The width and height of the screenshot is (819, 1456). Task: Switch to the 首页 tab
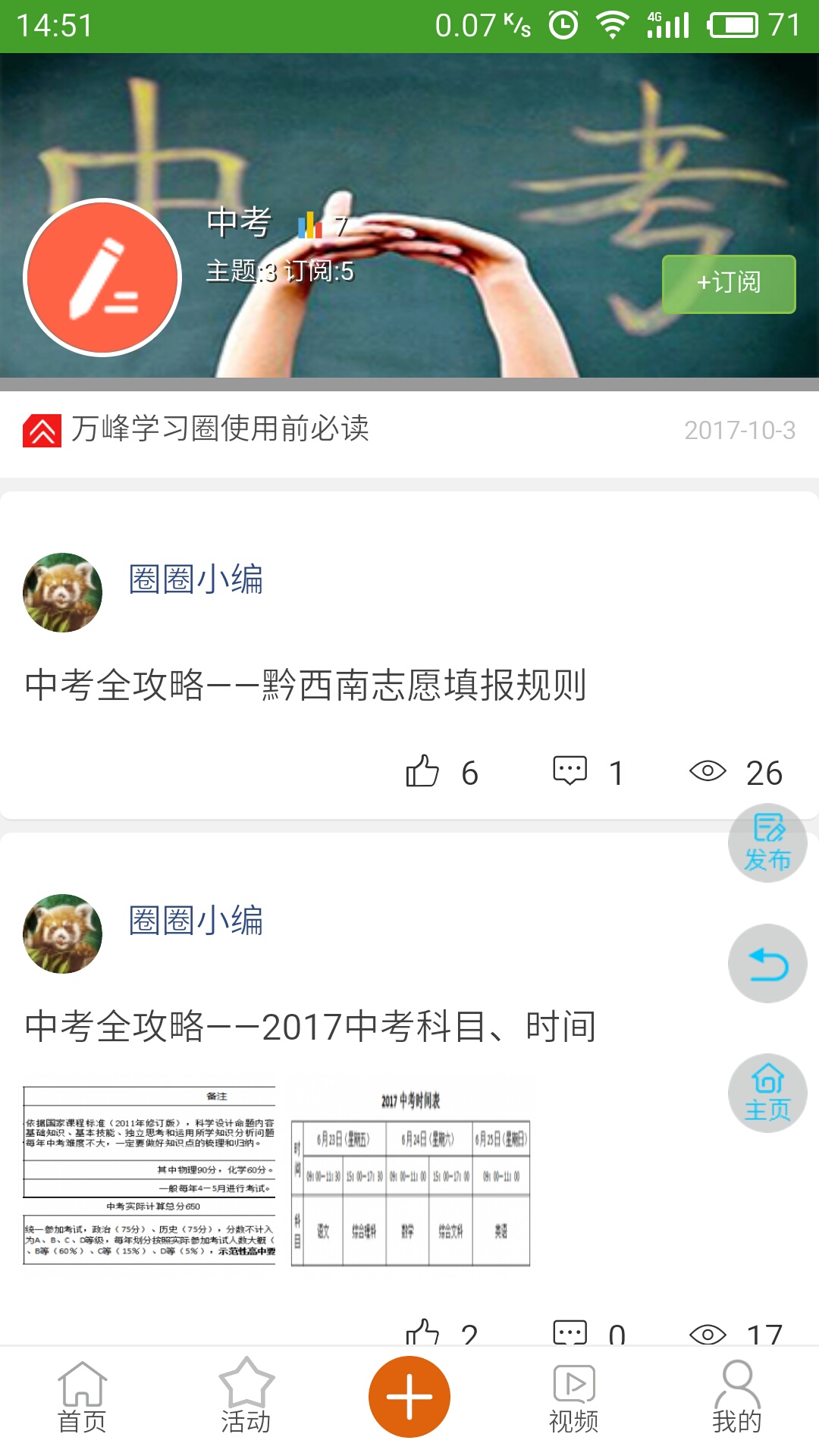tap(82, 1399)
